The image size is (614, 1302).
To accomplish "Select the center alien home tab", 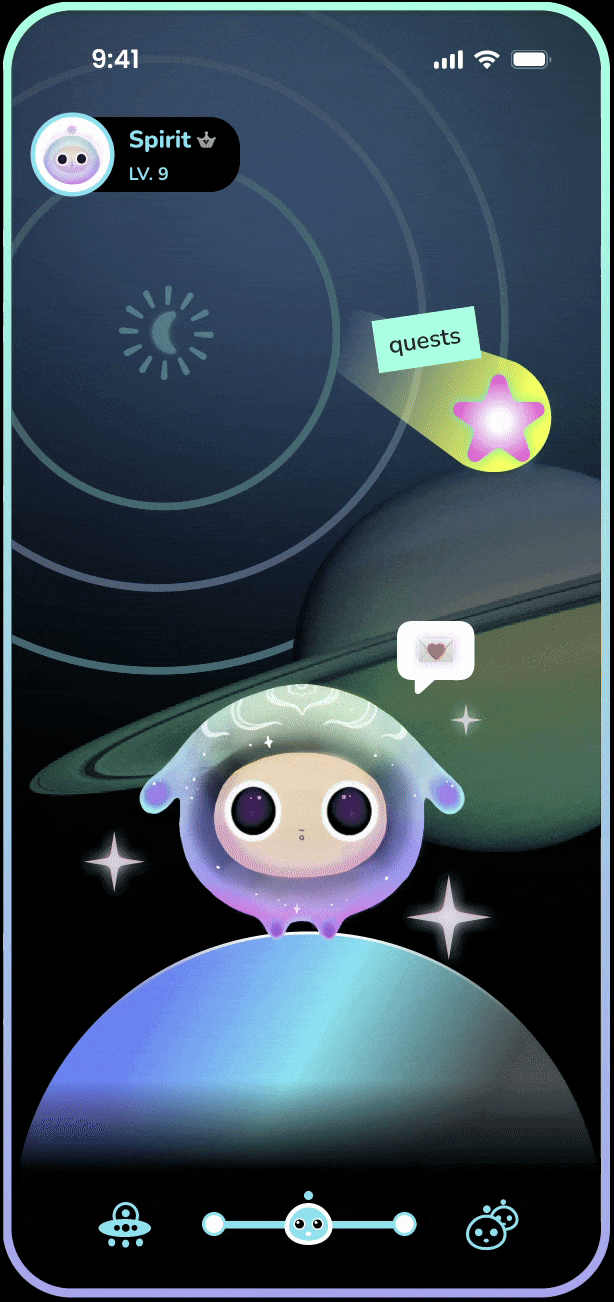I will coord(308,1222).
